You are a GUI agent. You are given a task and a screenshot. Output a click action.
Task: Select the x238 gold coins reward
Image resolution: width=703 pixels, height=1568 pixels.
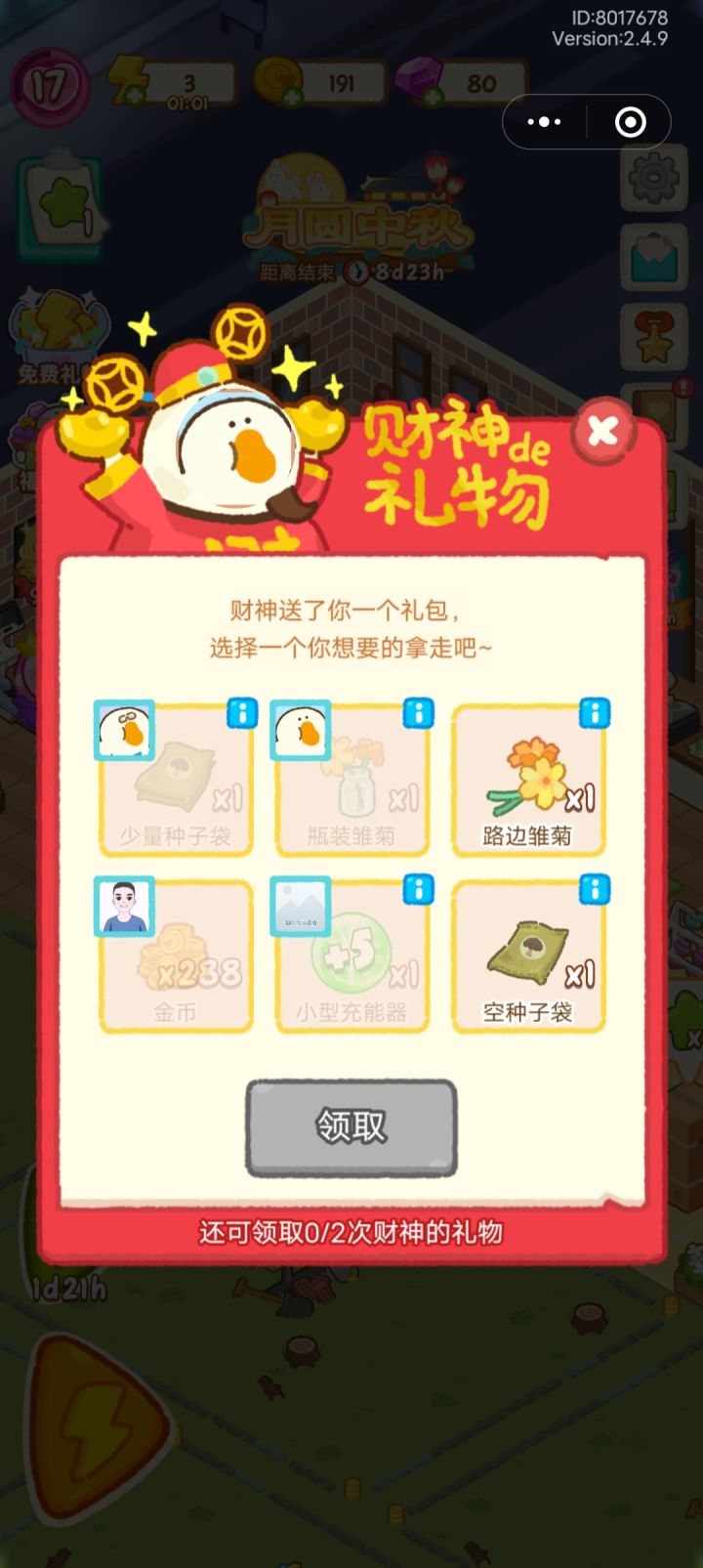176,955
